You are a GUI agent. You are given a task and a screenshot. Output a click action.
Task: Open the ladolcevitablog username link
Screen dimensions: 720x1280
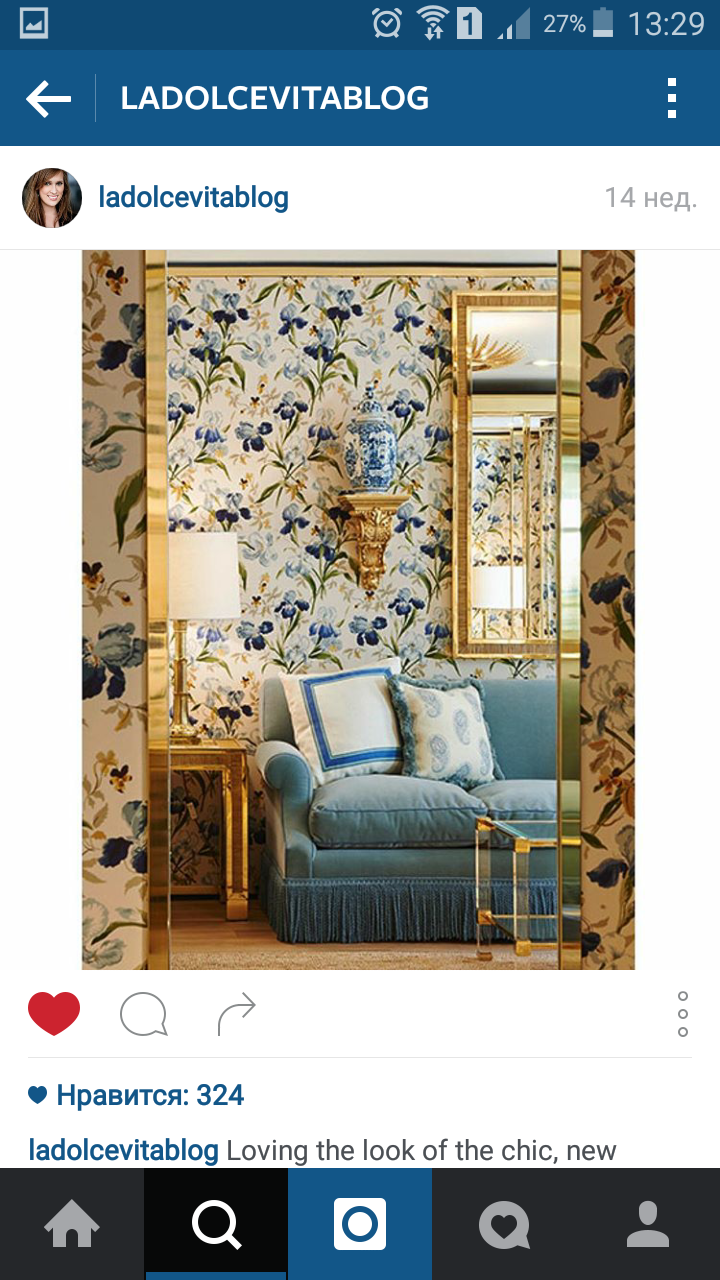click(x=193, y=197)
